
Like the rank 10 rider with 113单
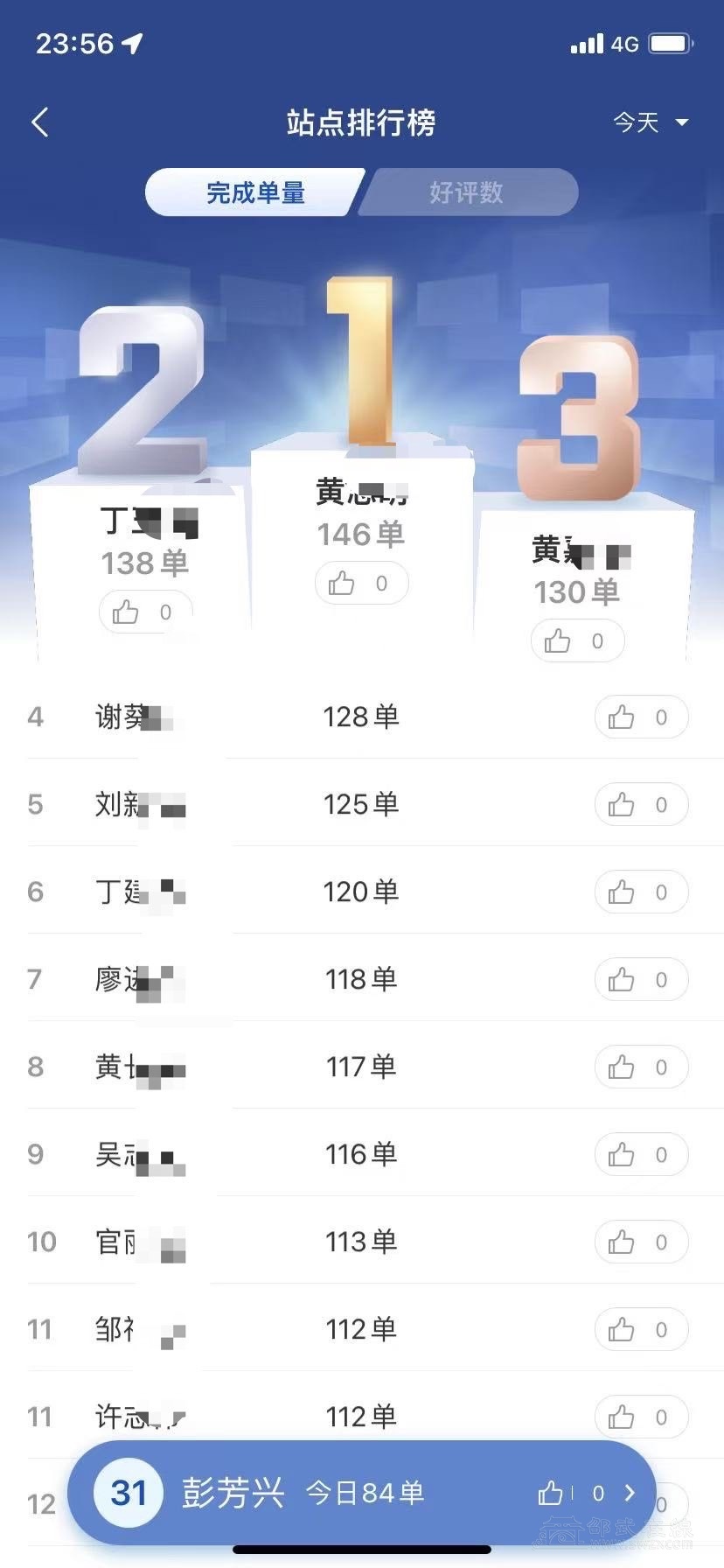pyautogui.click(x=641, y=1242)
